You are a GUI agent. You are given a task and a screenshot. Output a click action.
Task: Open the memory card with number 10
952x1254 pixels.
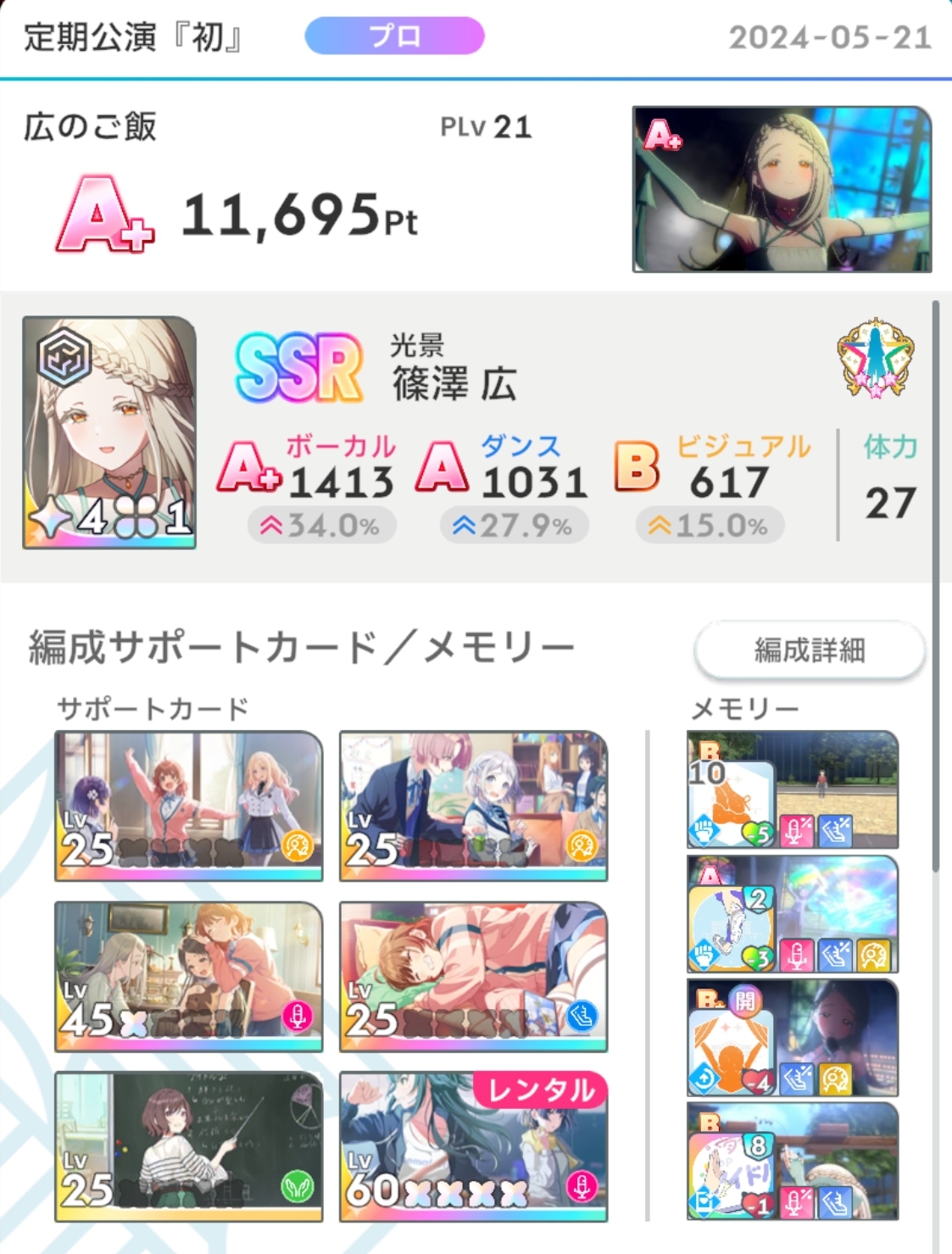[x=792, y=790]
